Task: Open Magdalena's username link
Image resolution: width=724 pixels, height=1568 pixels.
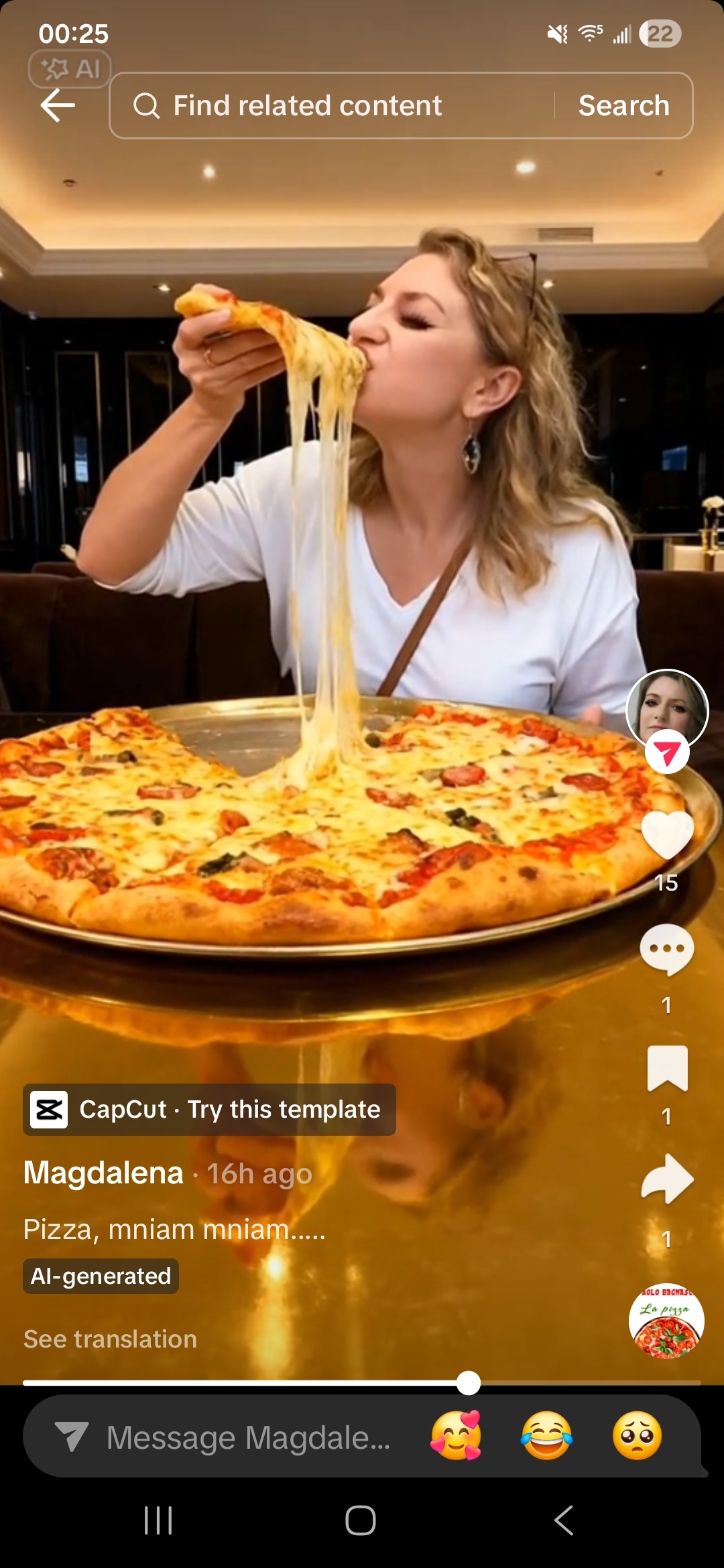Action: (103, 1173)
